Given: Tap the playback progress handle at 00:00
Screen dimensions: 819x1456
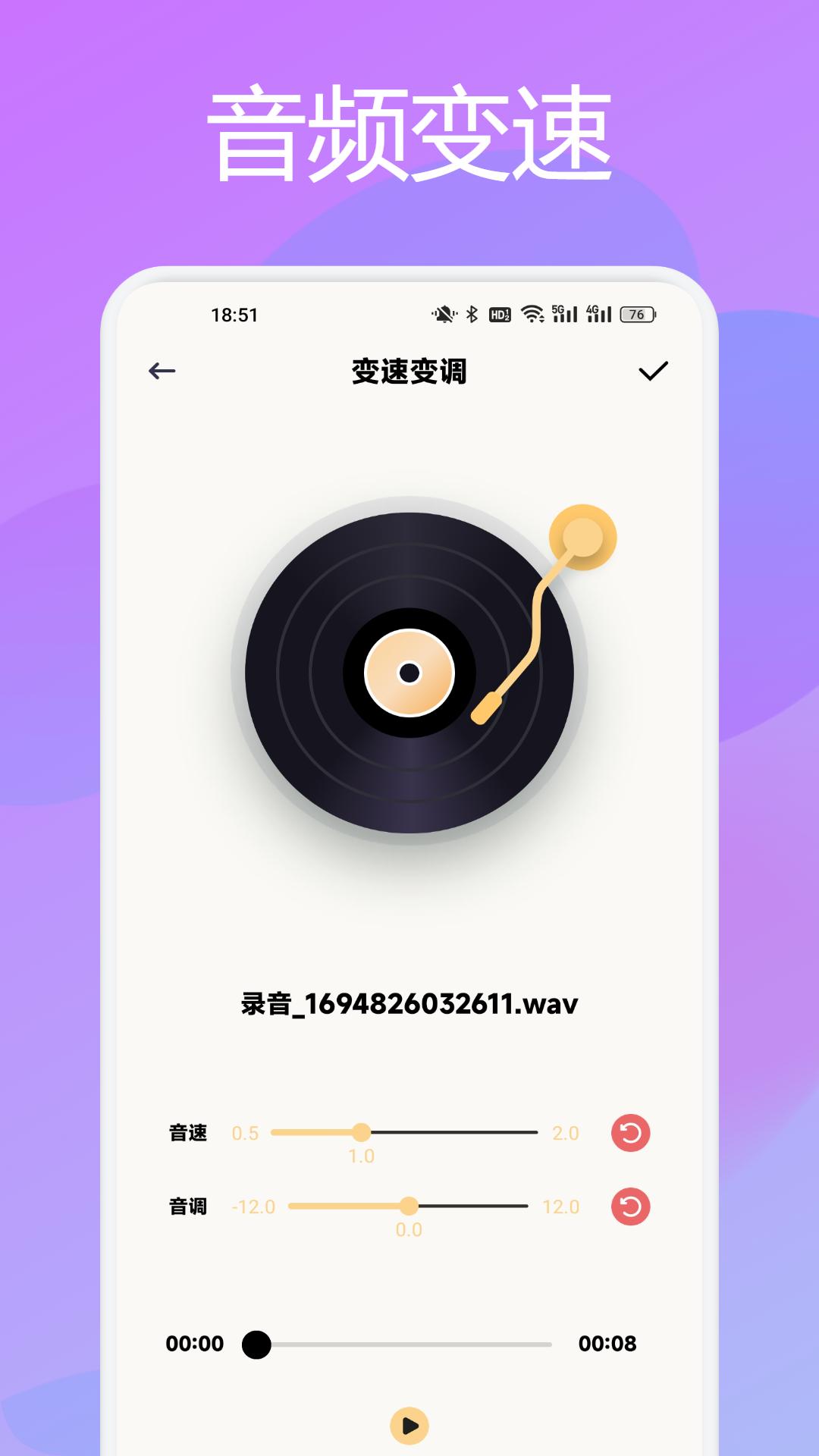Looking at the screenshot, I should click(258, 1342).
